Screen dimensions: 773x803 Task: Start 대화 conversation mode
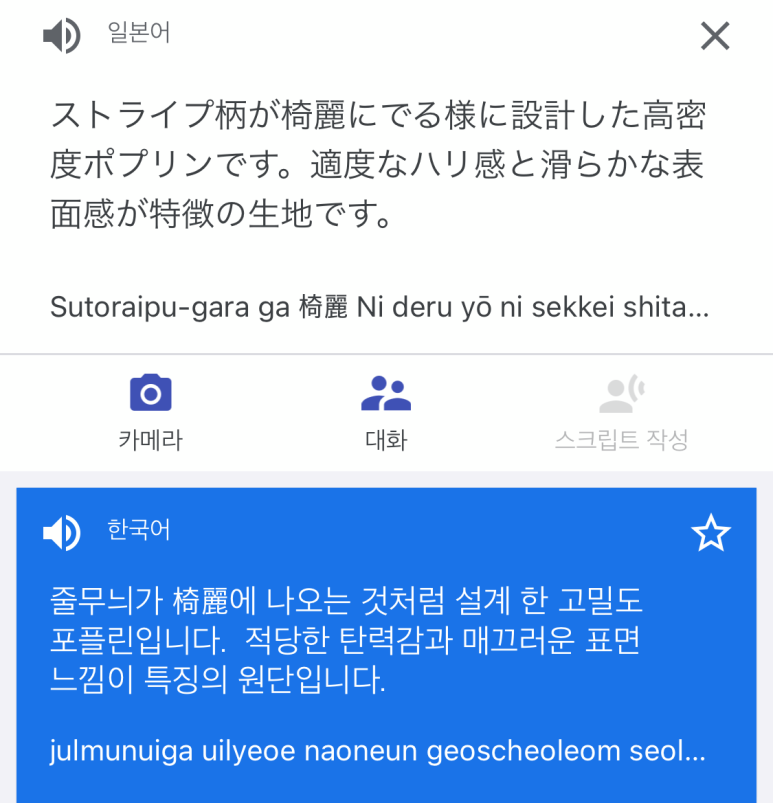point(386,413)
